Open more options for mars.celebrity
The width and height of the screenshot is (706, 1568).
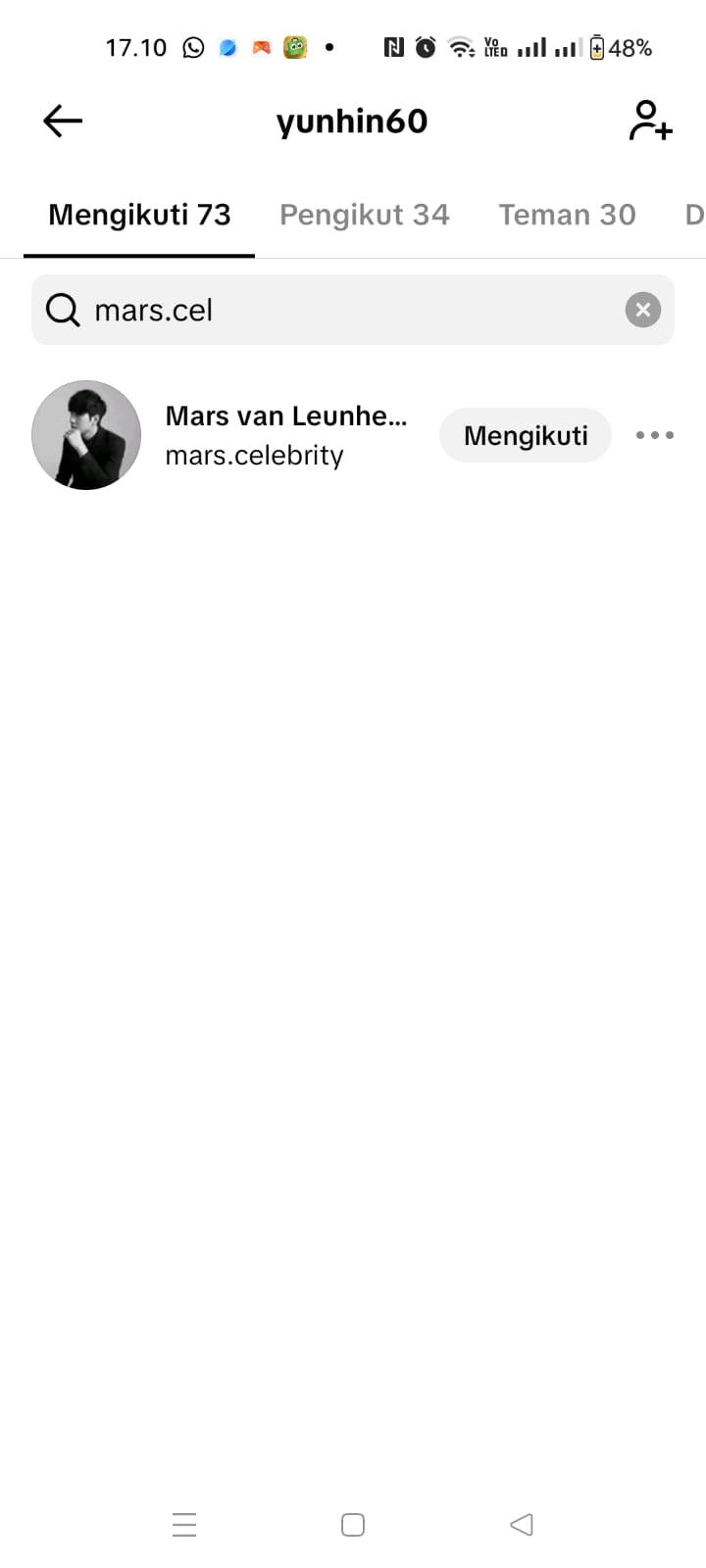click(654, 435)
